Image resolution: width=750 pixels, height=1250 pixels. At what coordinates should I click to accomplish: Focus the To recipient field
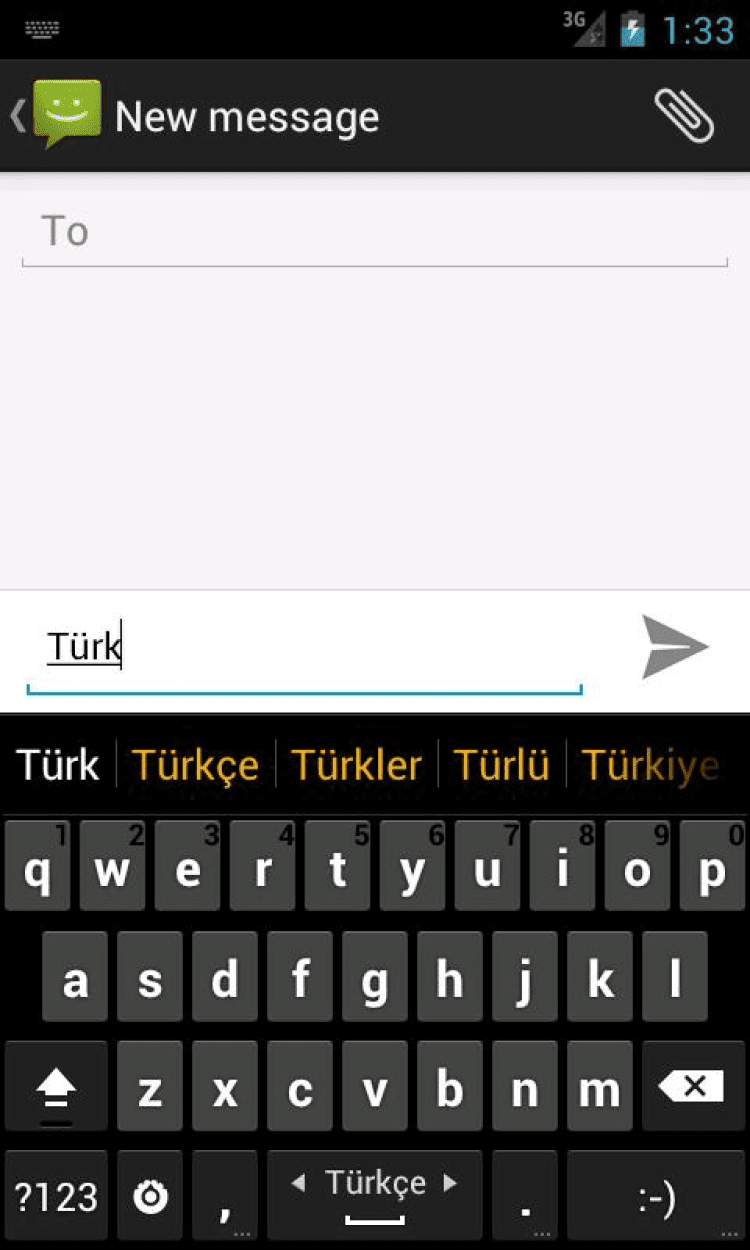pyautogui.click(x=374, y=233)
